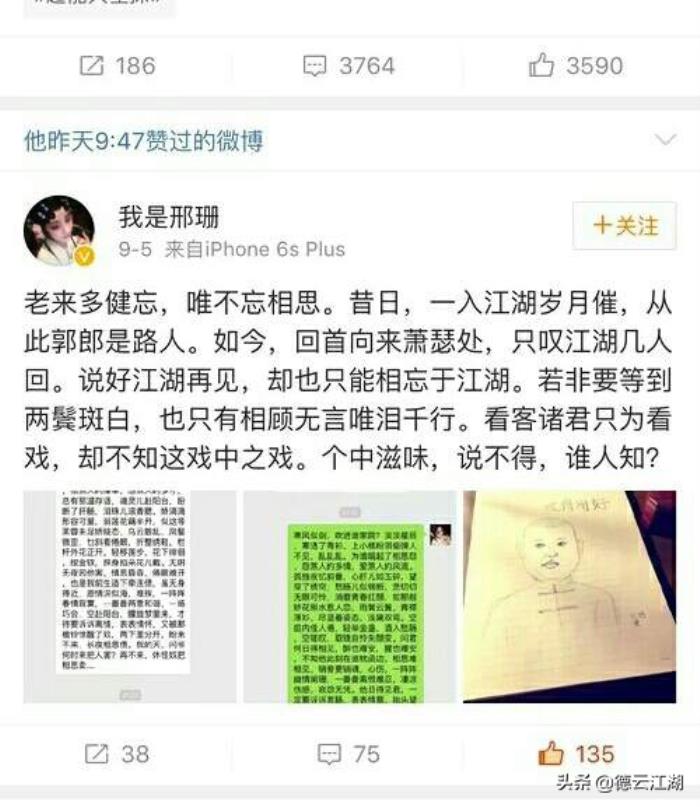Expand the chevron beside 他昨天9:47赞过的微博

[x=664, y=140]
